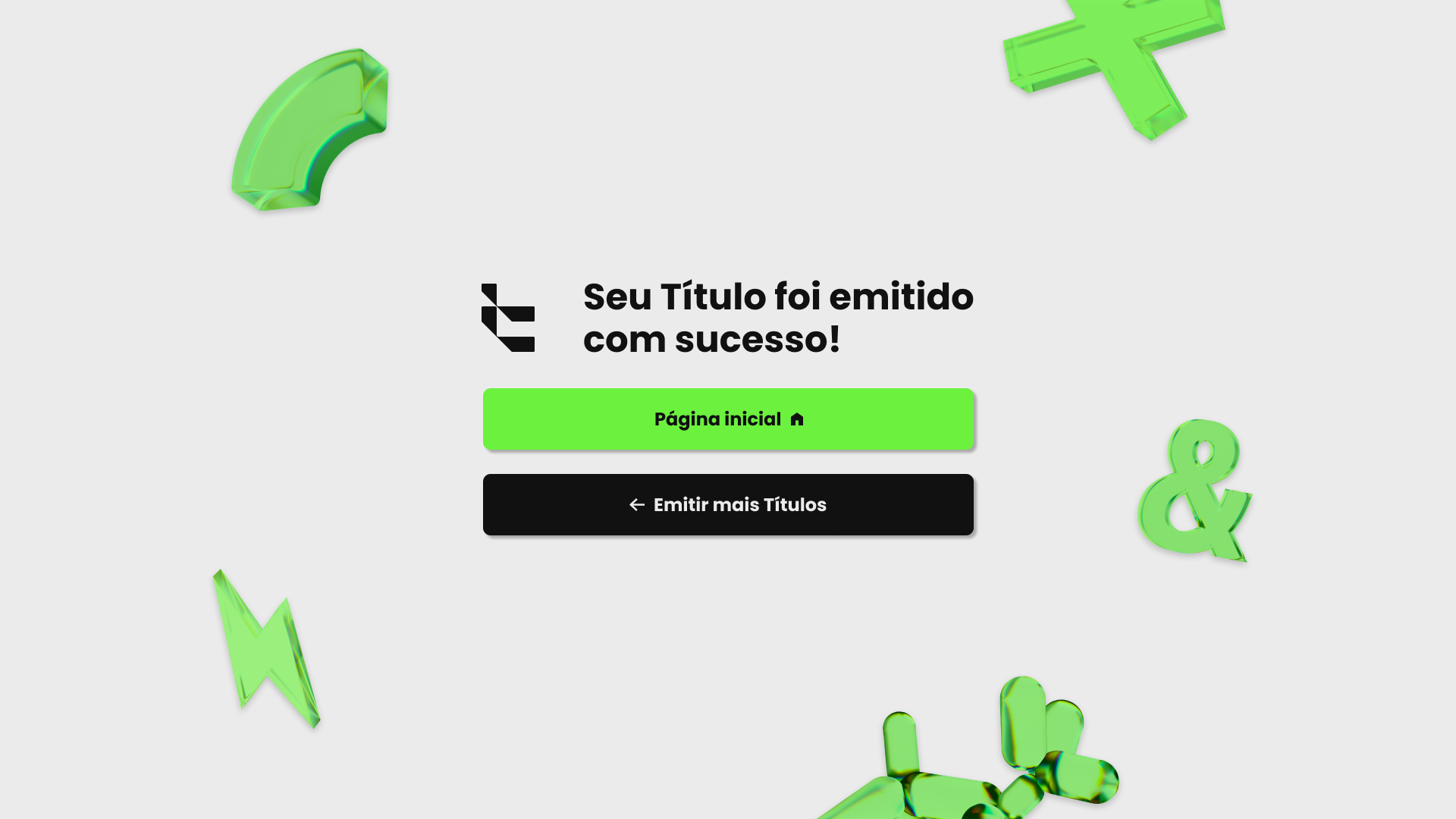Screen dimensions: 1456x819
Task: Go to Página inicial
Action: click(728, 419)
